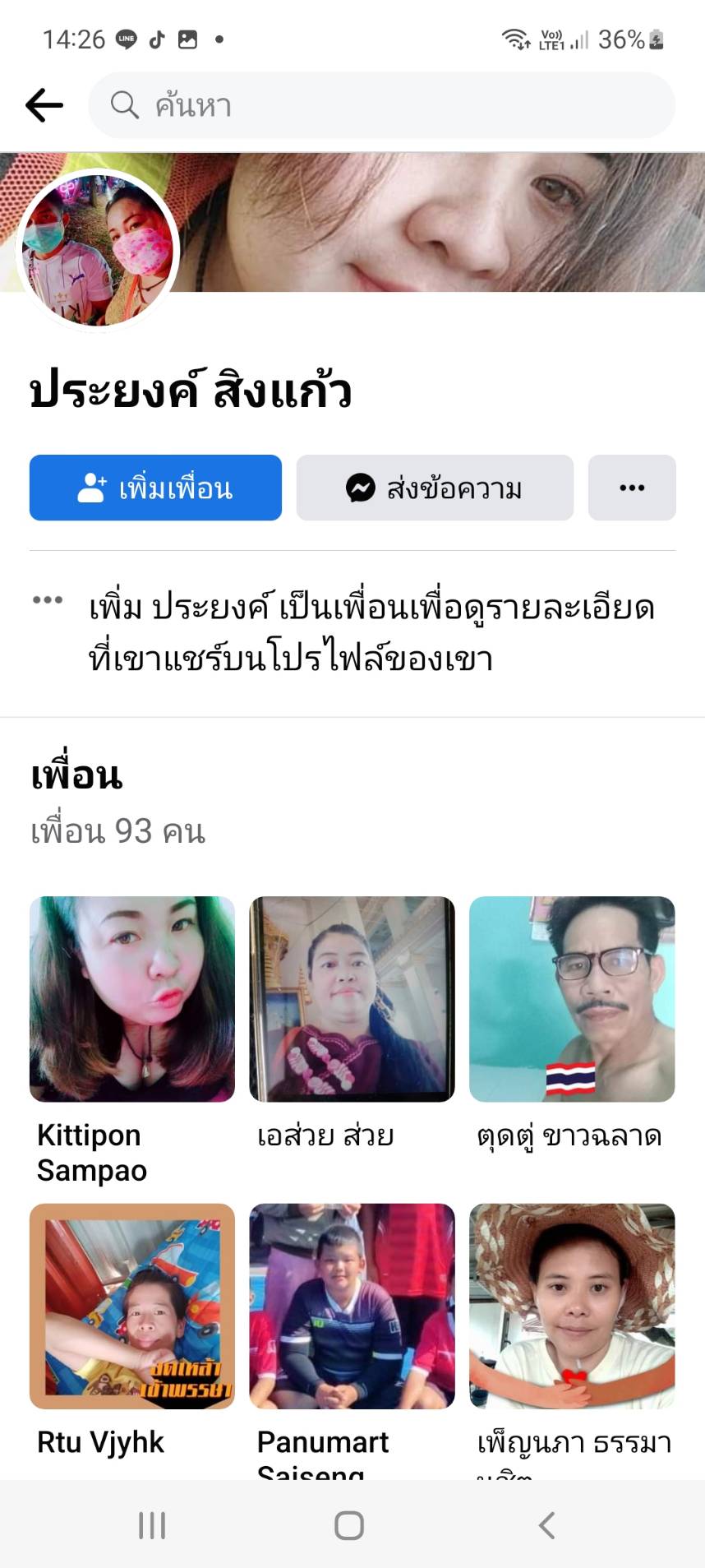Send a message via ส่งข้อความ
Image resolution: width=705 pixels, height=1568 pixels.
pos(435,488)
